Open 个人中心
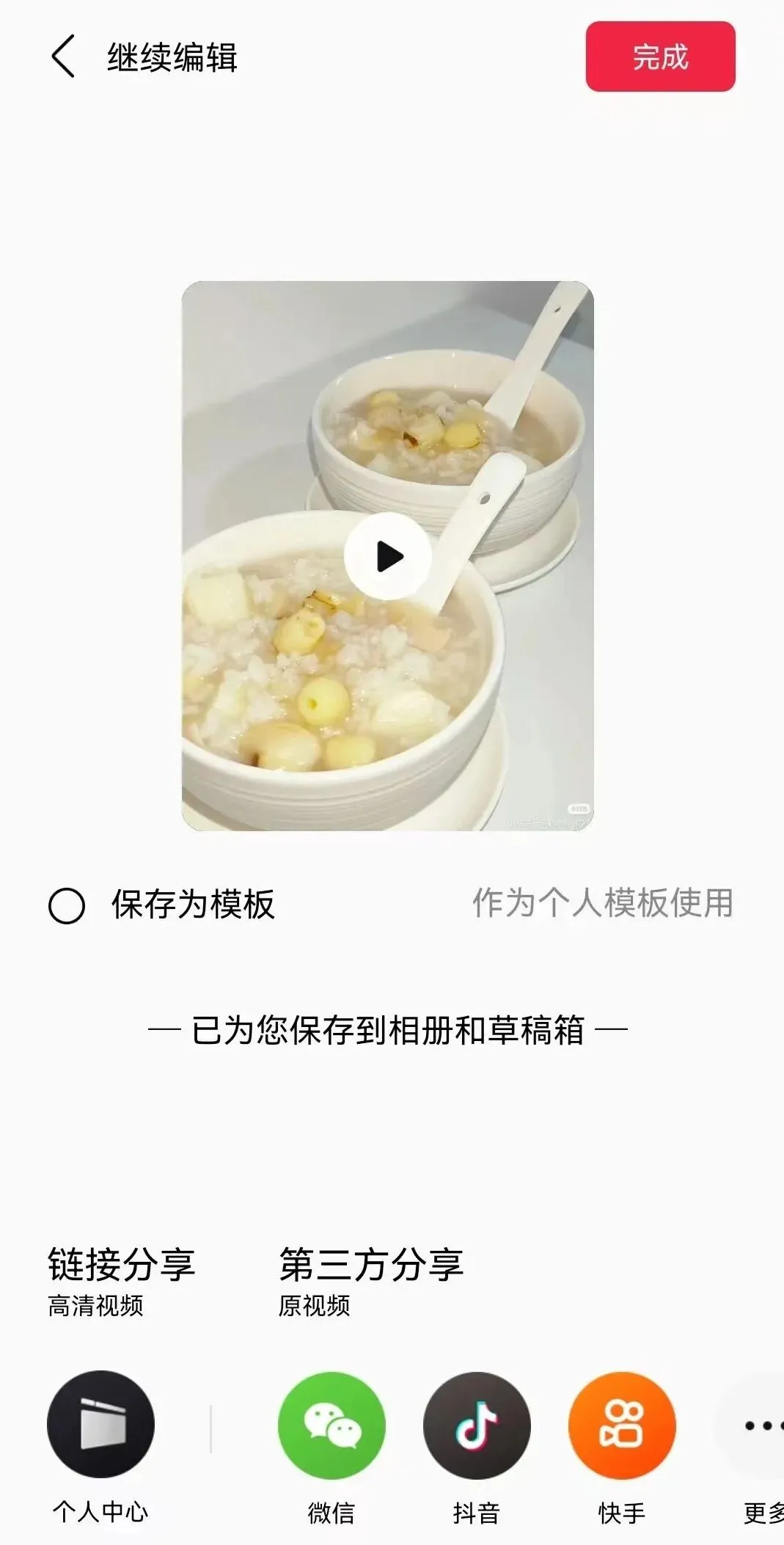The image size is (784, 1545). coord(100,1425)
